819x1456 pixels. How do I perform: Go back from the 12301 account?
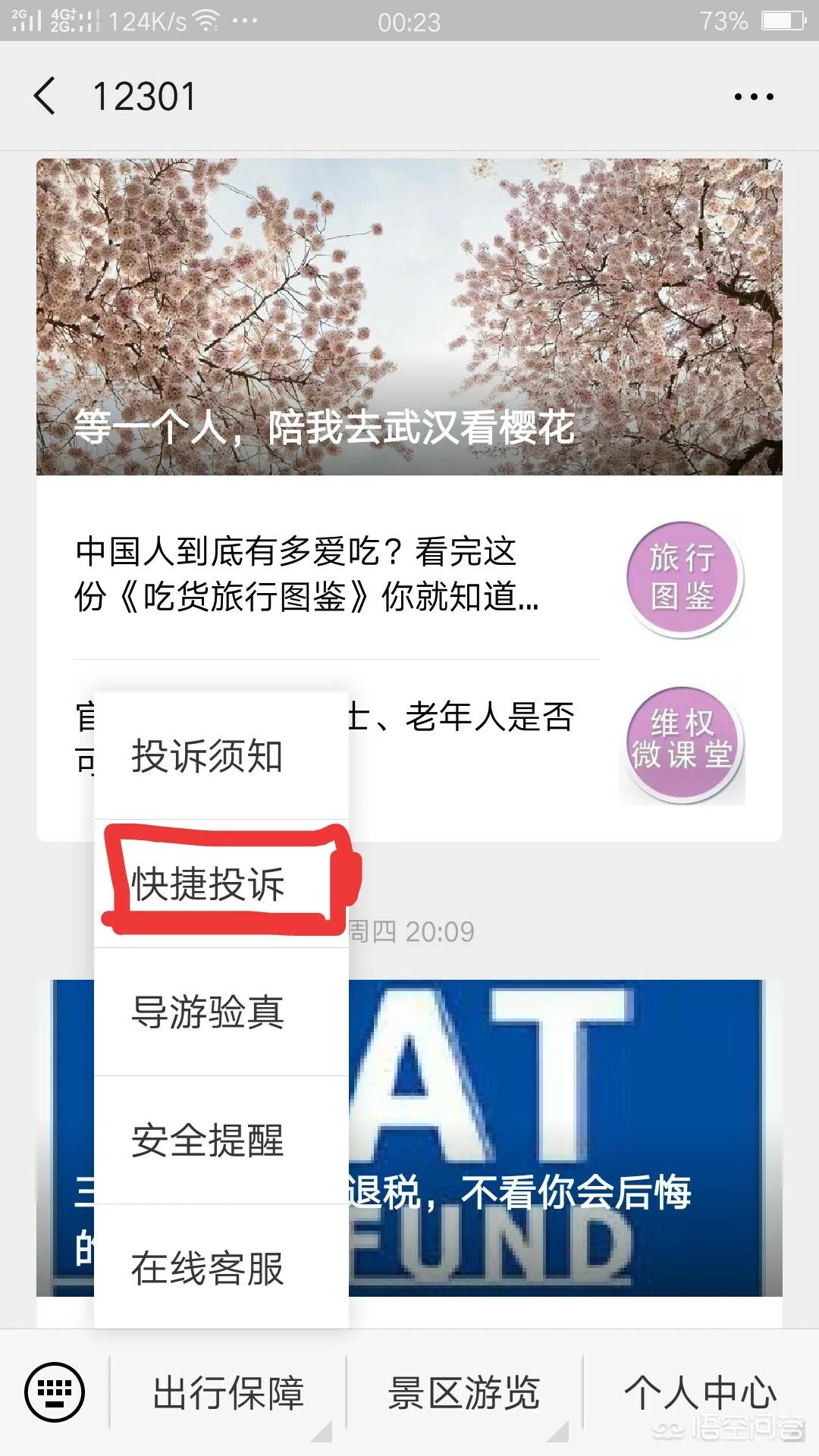(x=45, y=96)
